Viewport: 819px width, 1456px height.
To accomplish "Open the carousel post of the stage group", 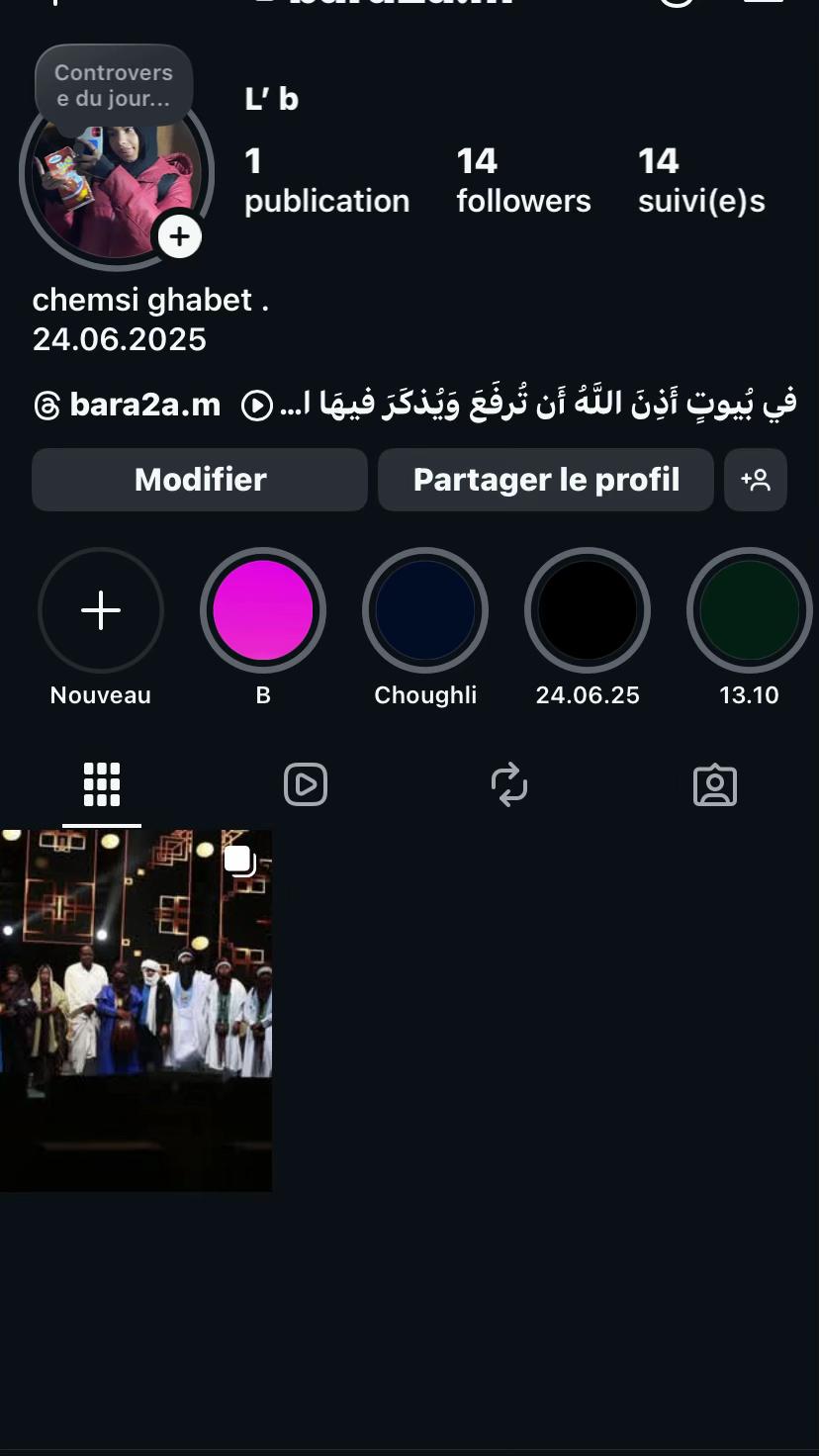I will coord(136,1011).
